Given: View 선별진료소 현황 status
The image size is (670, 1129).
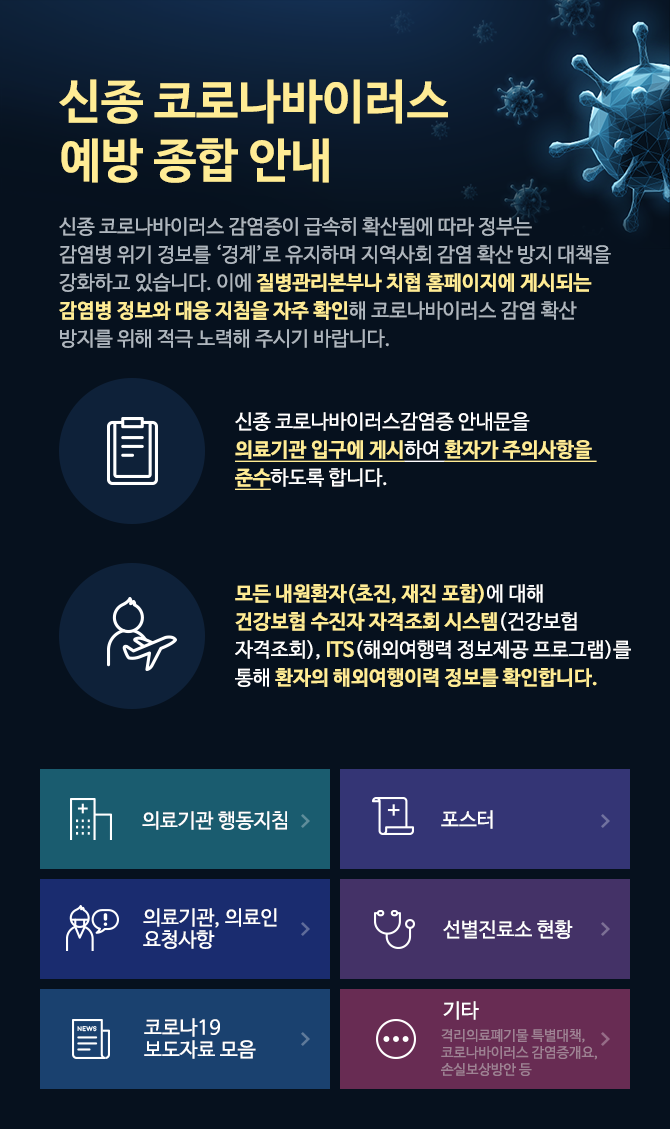Looking at the screenshot, I should click(x=484, y=928).
